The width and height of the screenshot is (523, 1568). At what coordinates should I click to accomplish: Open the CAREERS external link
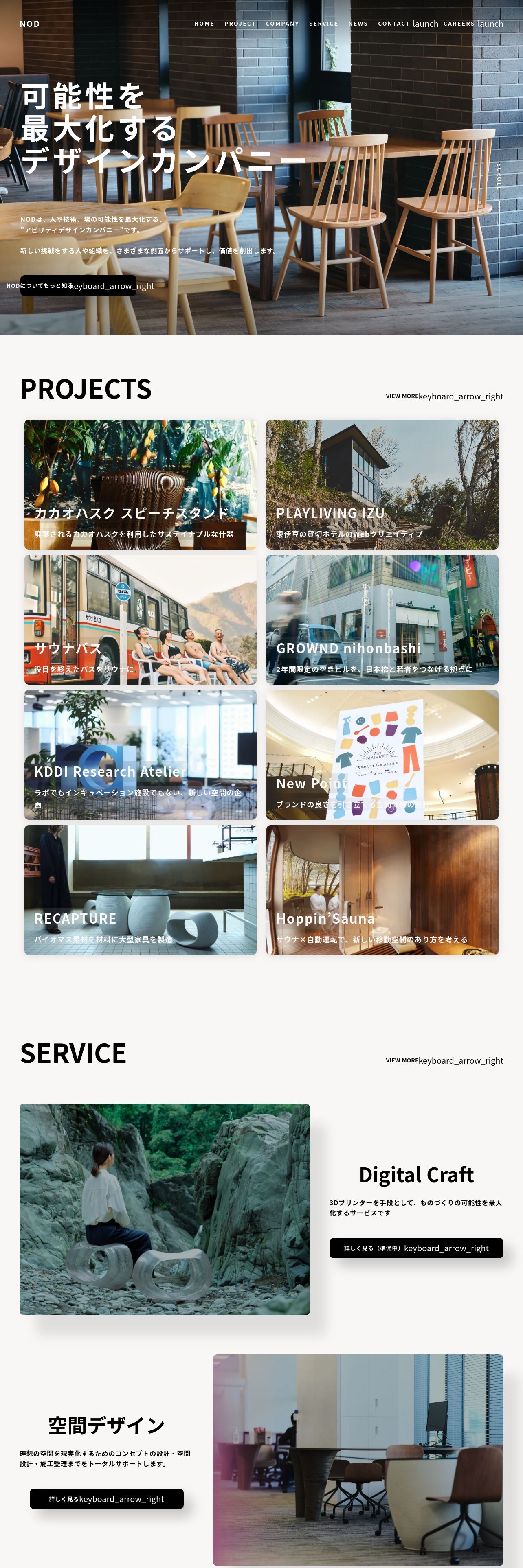[x=472, y=24]
